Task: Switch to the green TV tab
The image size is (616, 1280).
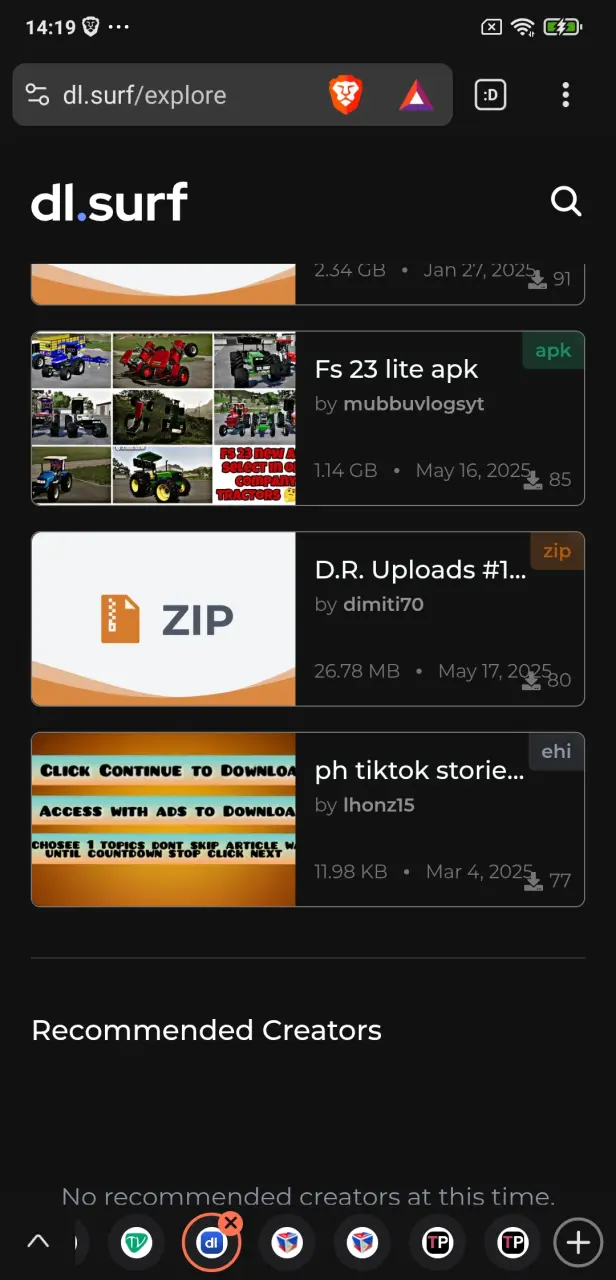Action: (136, 1243)
